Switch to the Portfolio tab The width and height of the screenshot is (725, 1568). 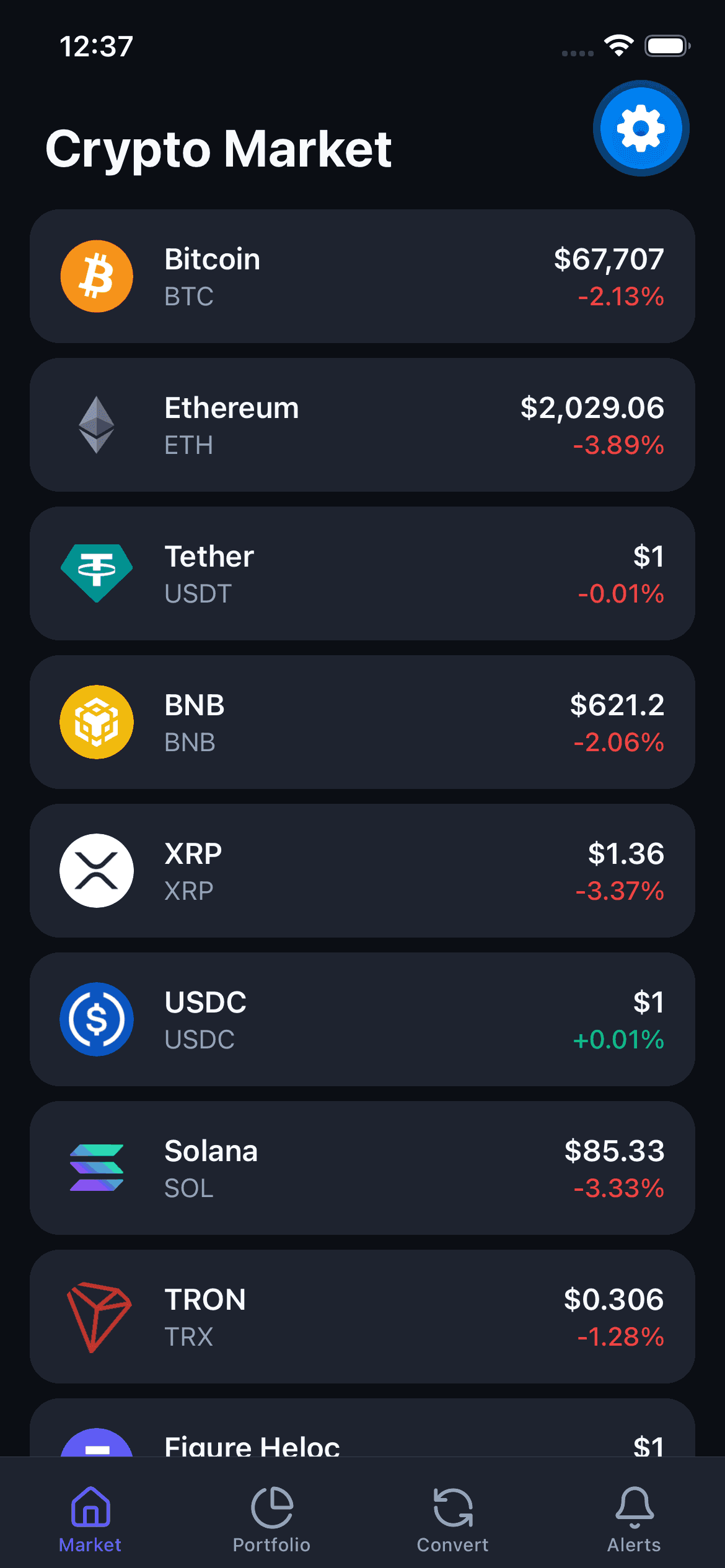tap(271, 1527)
